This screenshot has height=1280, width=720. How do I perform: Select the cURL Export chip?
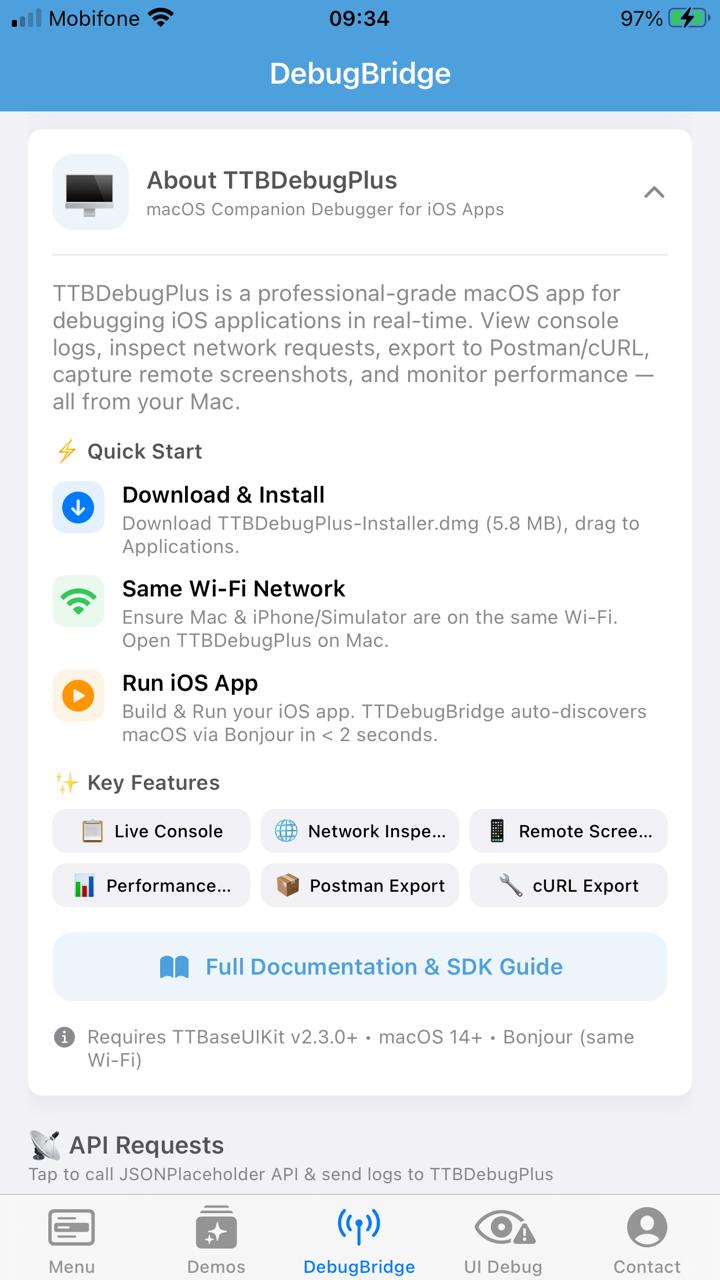point(568,886)
